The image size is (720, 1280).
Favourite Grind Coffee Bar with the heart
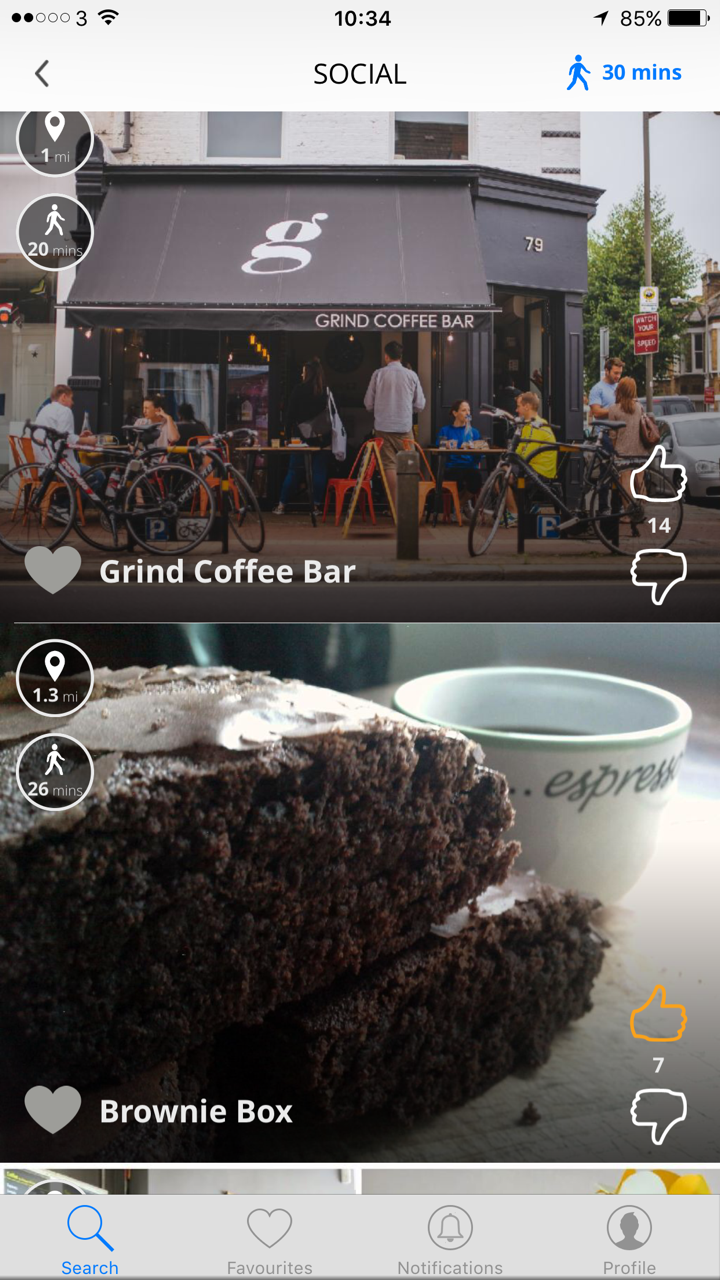pyautogui.click(x=52, y=571)
